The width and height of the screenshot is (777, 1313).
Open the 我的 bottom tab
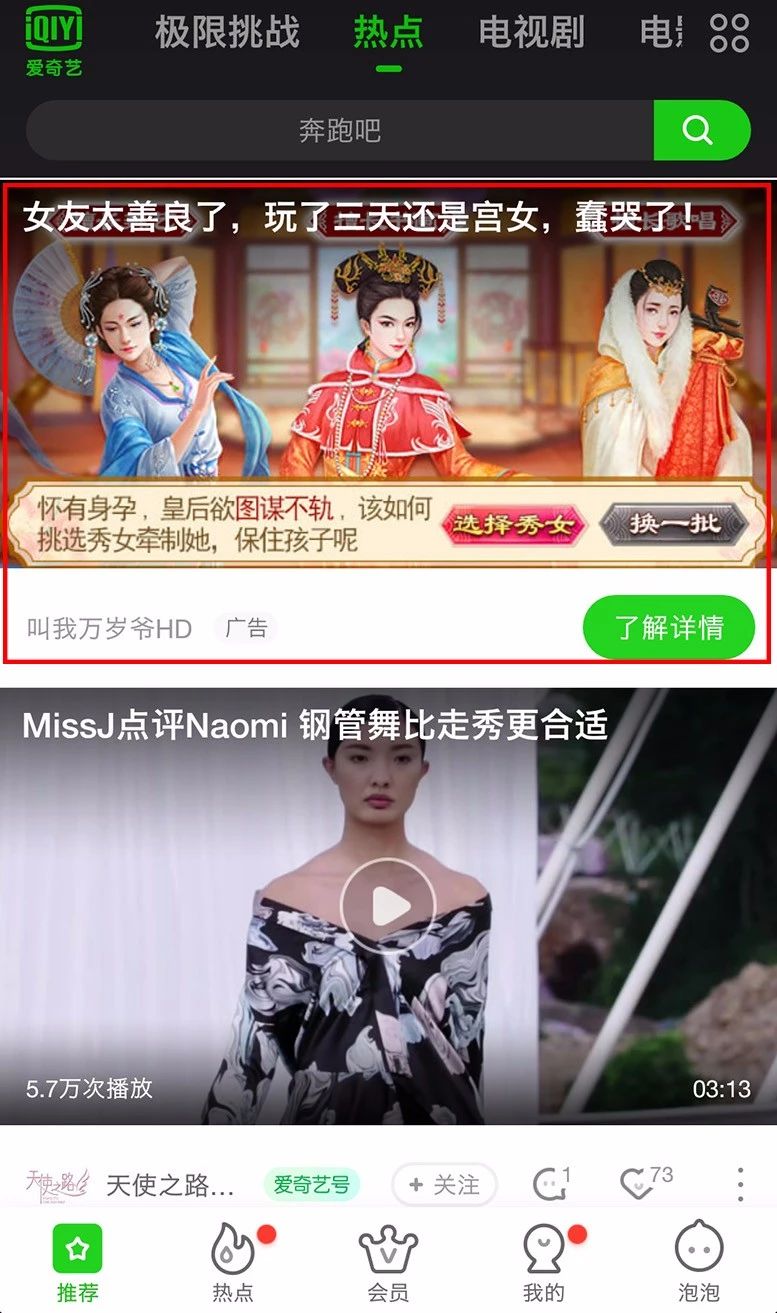pos(543,1263)
